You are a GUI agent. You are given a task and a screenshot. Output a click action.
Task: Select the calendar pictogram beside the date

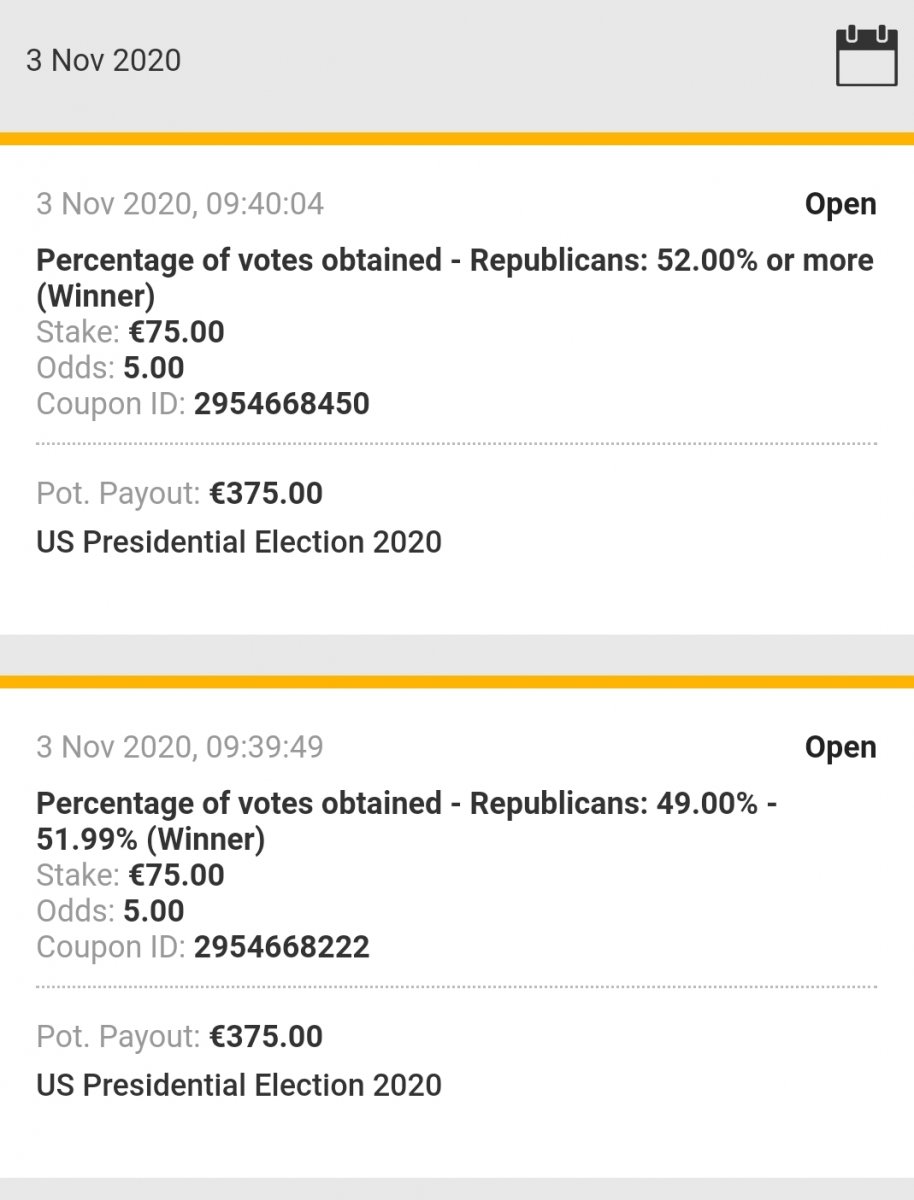pyautogui.click(x=868, y=56)
